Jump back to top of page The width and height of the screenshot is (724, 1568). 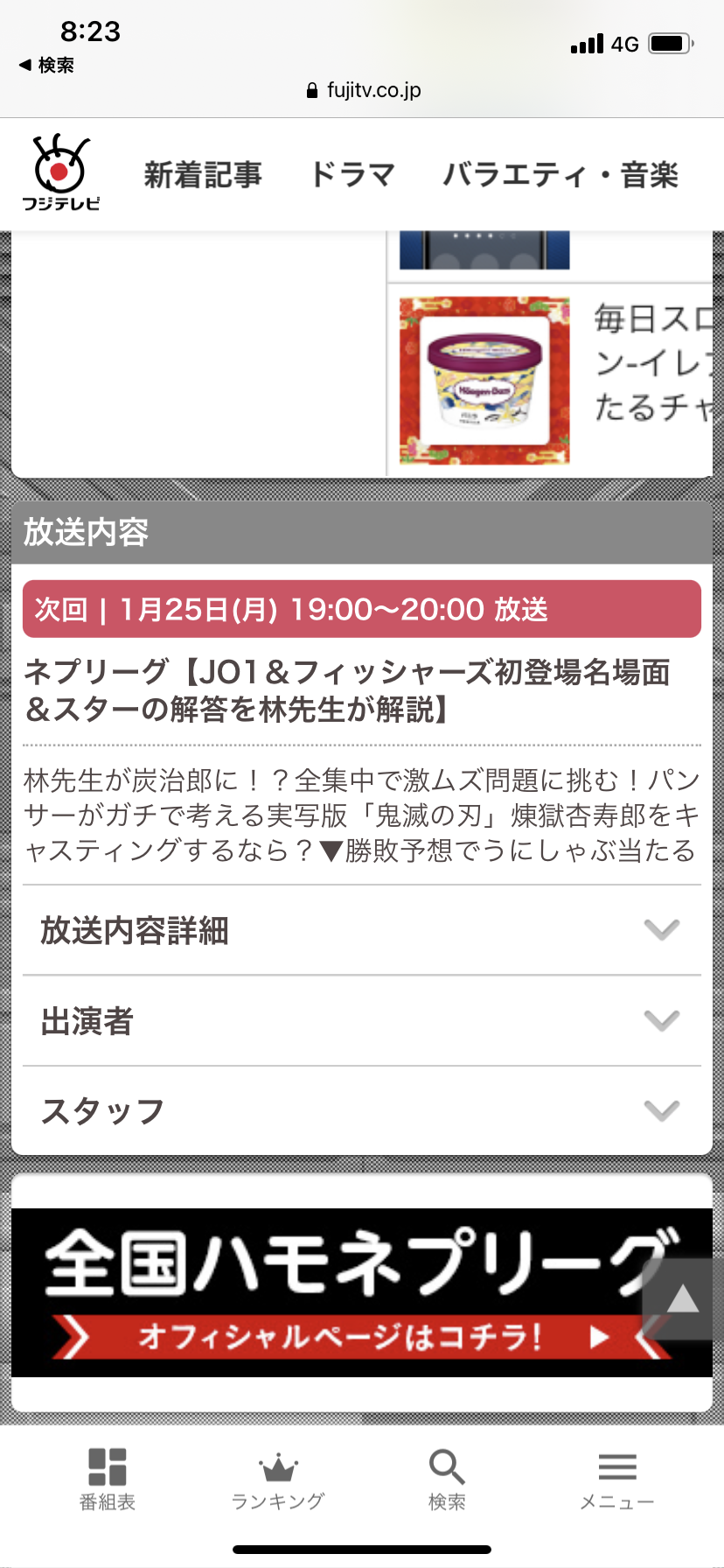[x=683, y=1298]
